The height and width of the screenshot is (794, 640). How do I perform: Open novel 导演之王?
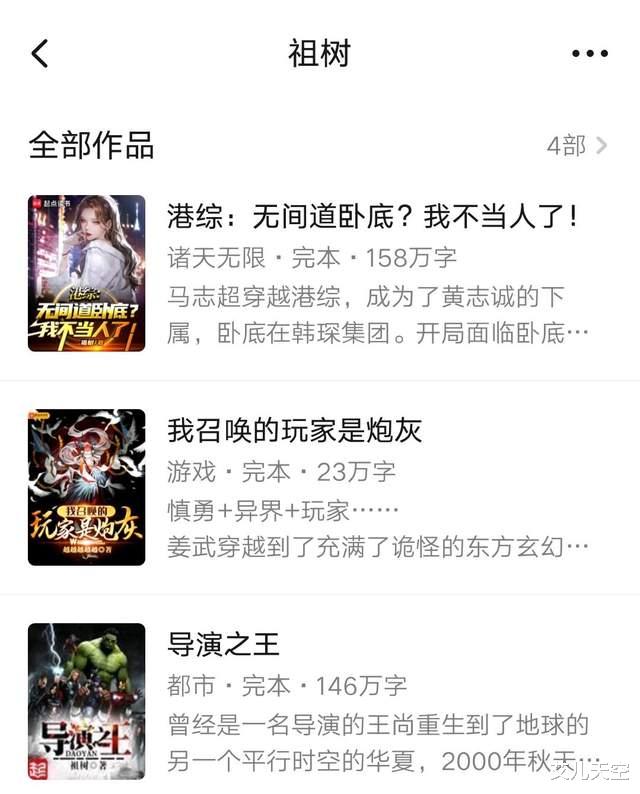click(x=225, y=643)
